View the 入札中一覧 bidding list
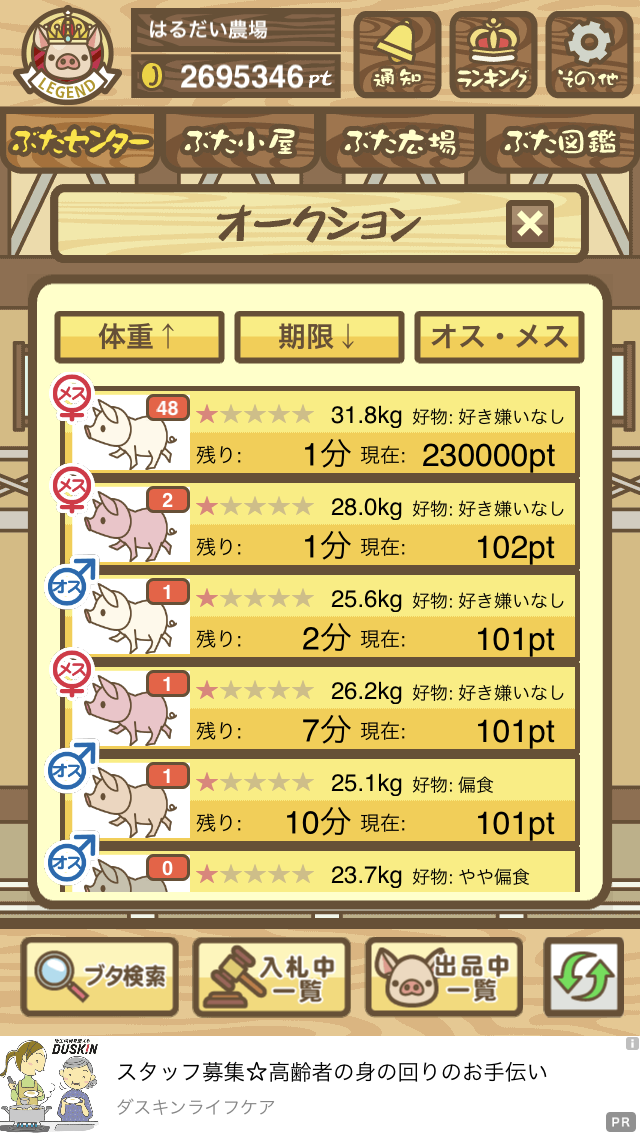This screenshot has width=640, height=1136. pos(271,977)
